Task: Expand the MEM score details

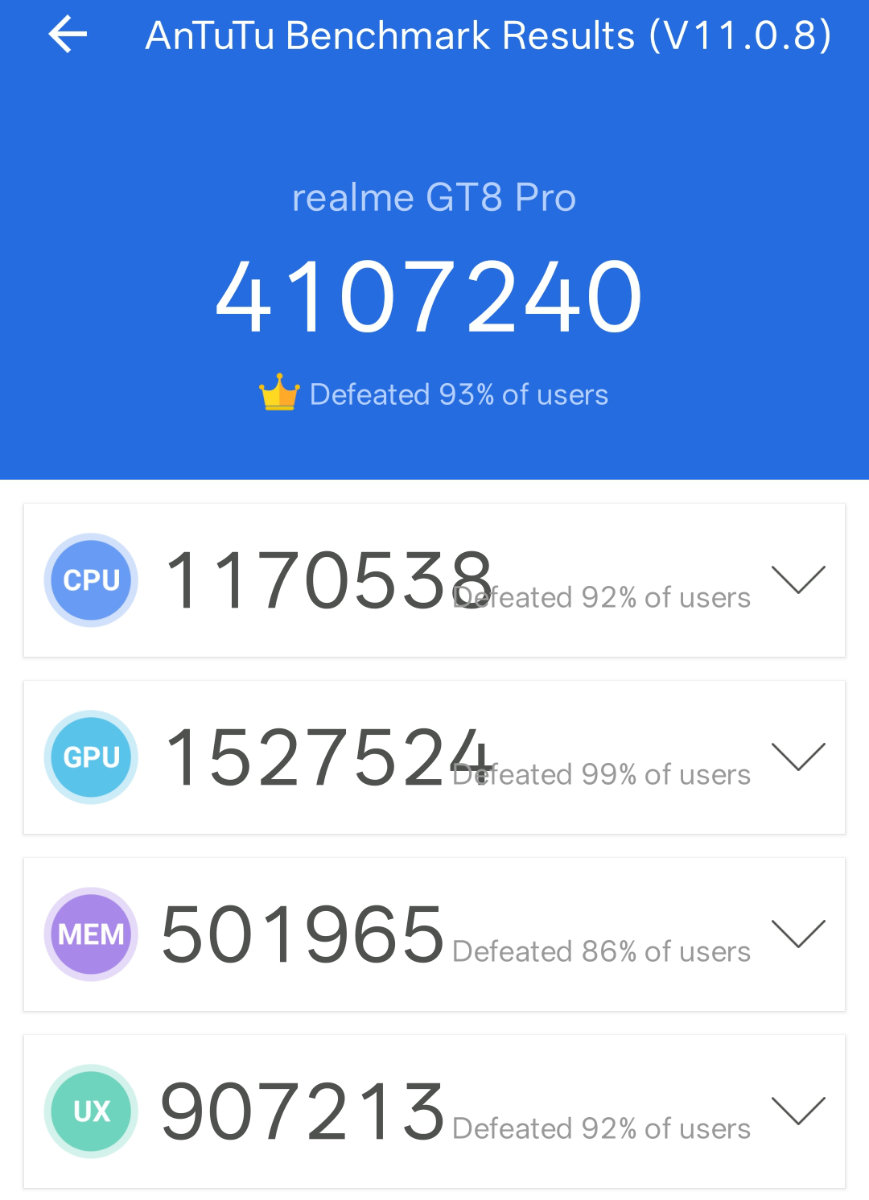Action: pyautogui.click(x=798, y=934)
